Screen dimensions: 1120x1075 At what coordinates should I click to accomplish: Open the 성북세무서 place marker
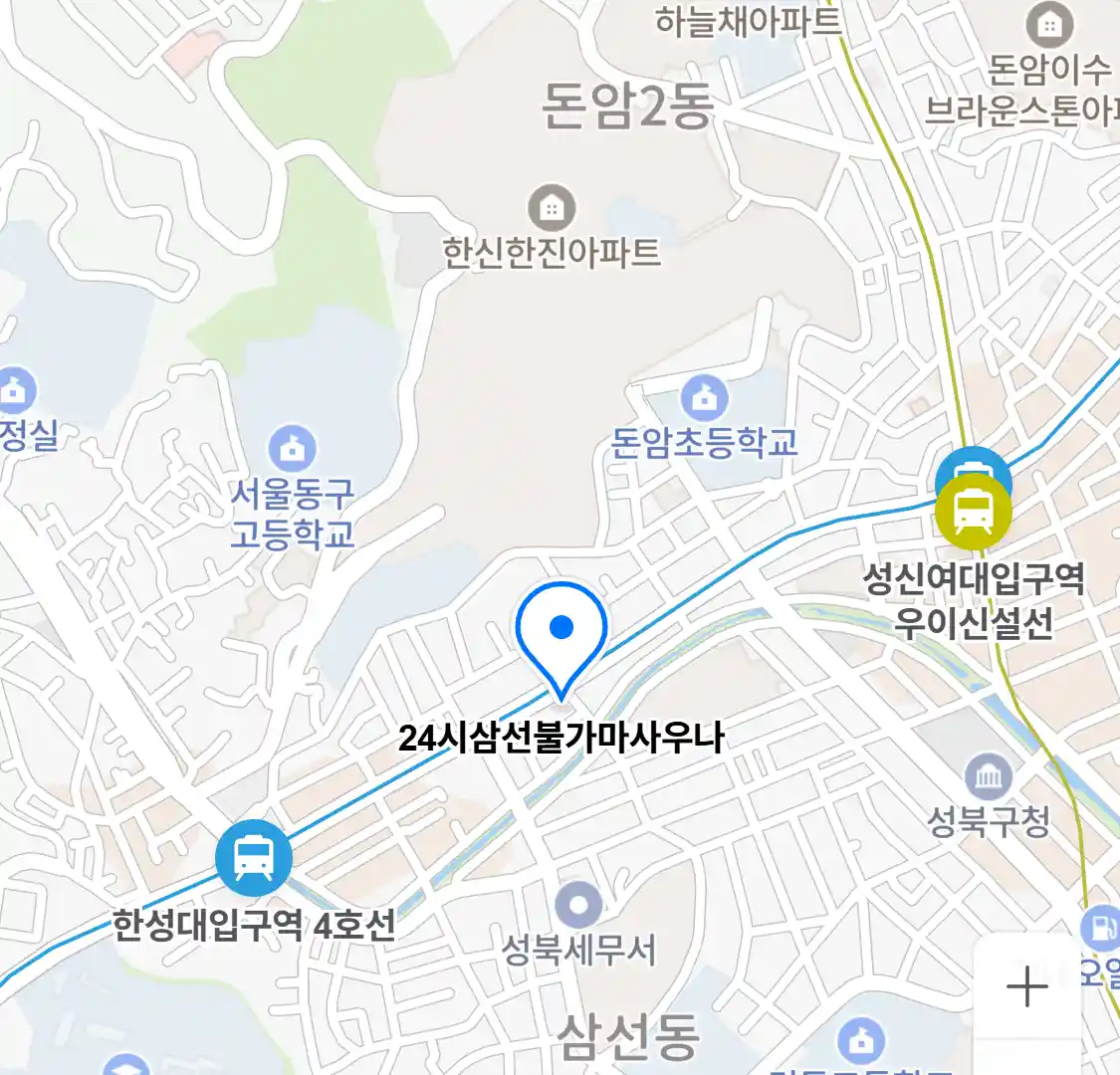(x=578, y=906)
